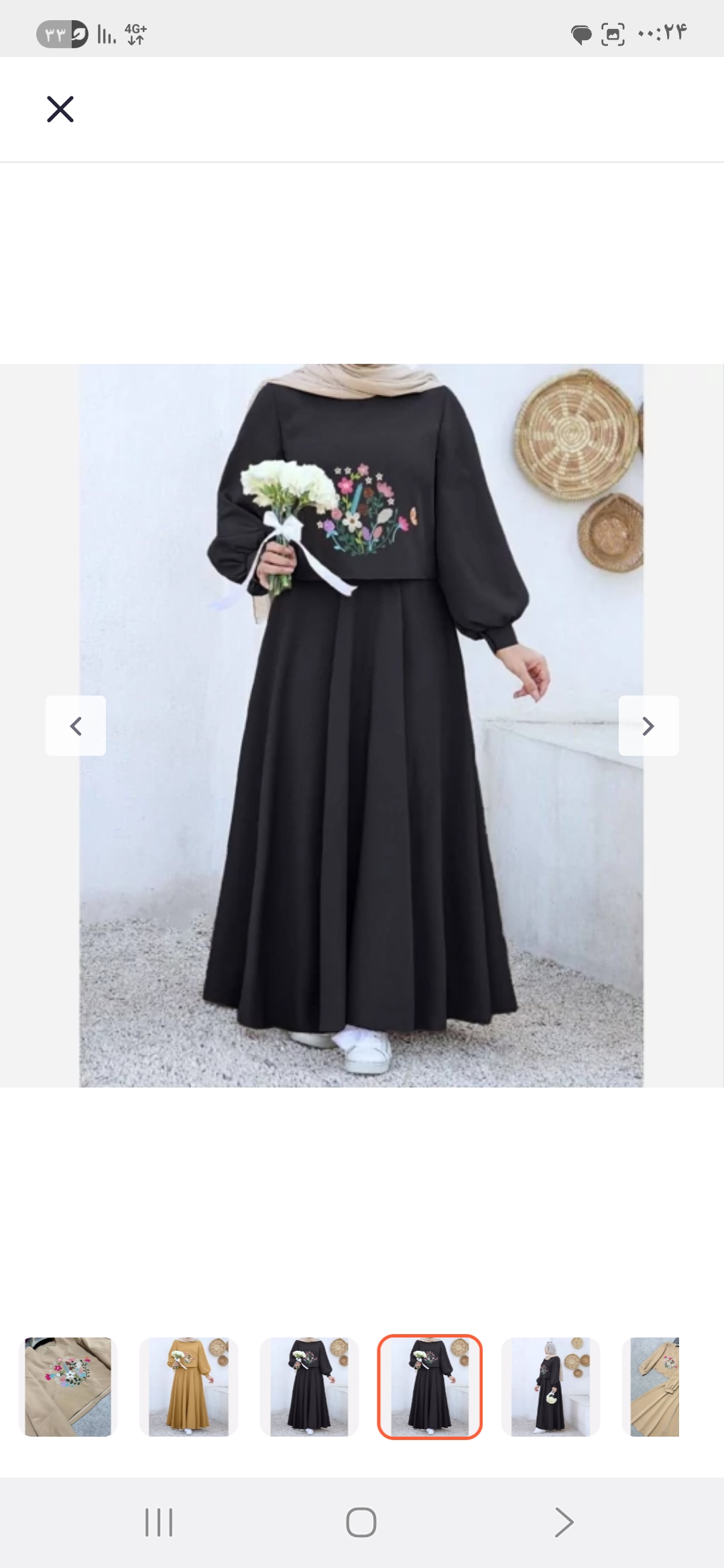This screenshot has height=1568, width=724.
Task: Tap the currently highlighted black dress thumbnail
Action: point(430,1386)
